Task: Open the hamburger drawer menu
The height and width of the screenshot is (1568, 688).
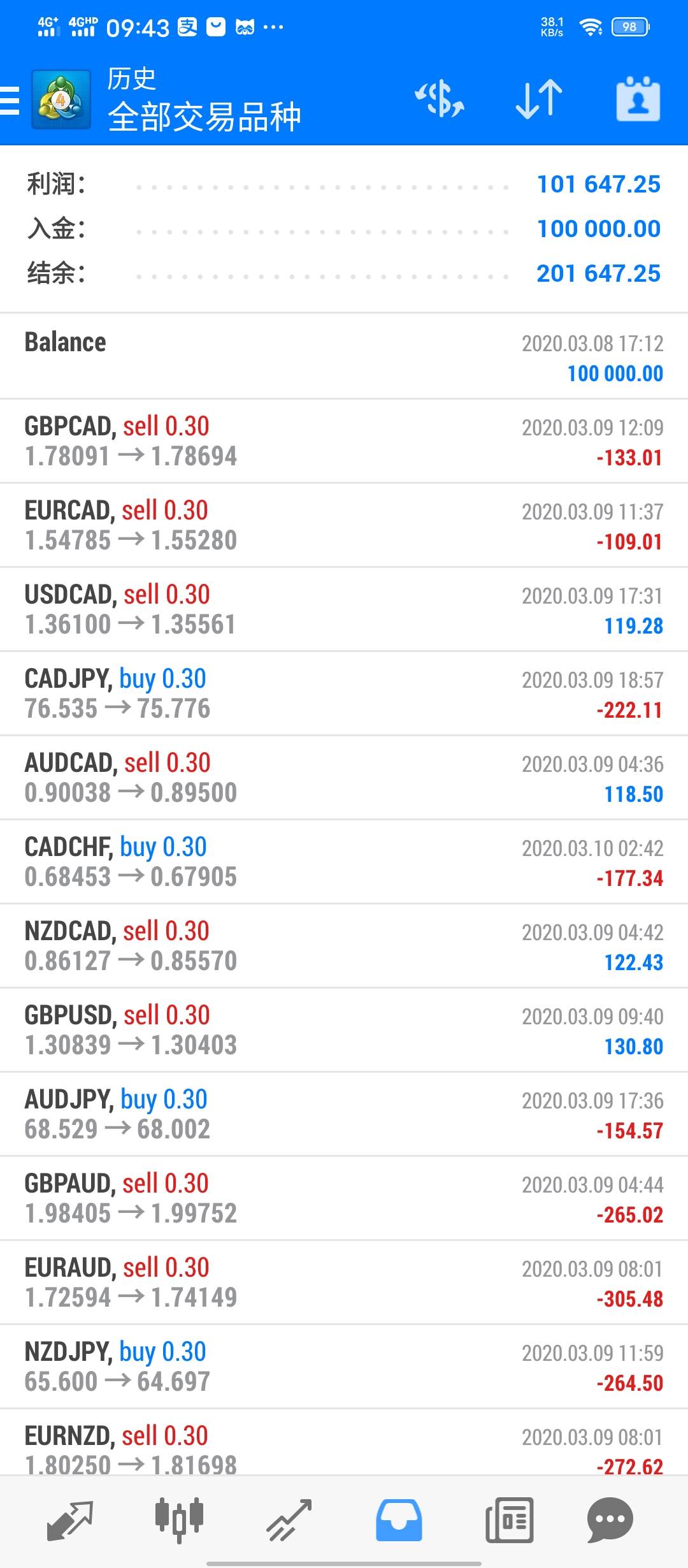Action: point(11,100)
